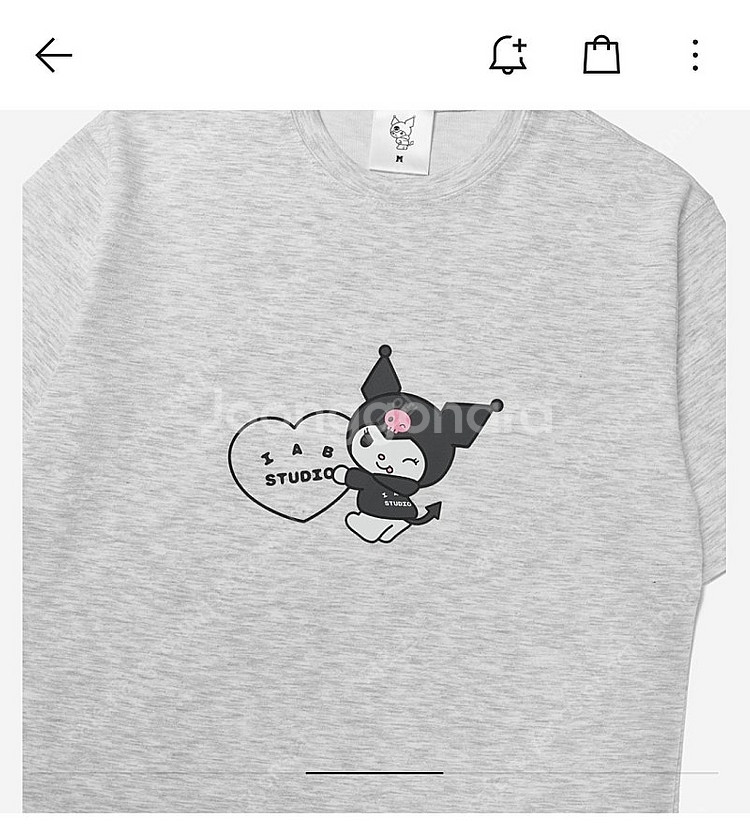
Task: Open the three-dot overflow menu
Action: [695, 55]
